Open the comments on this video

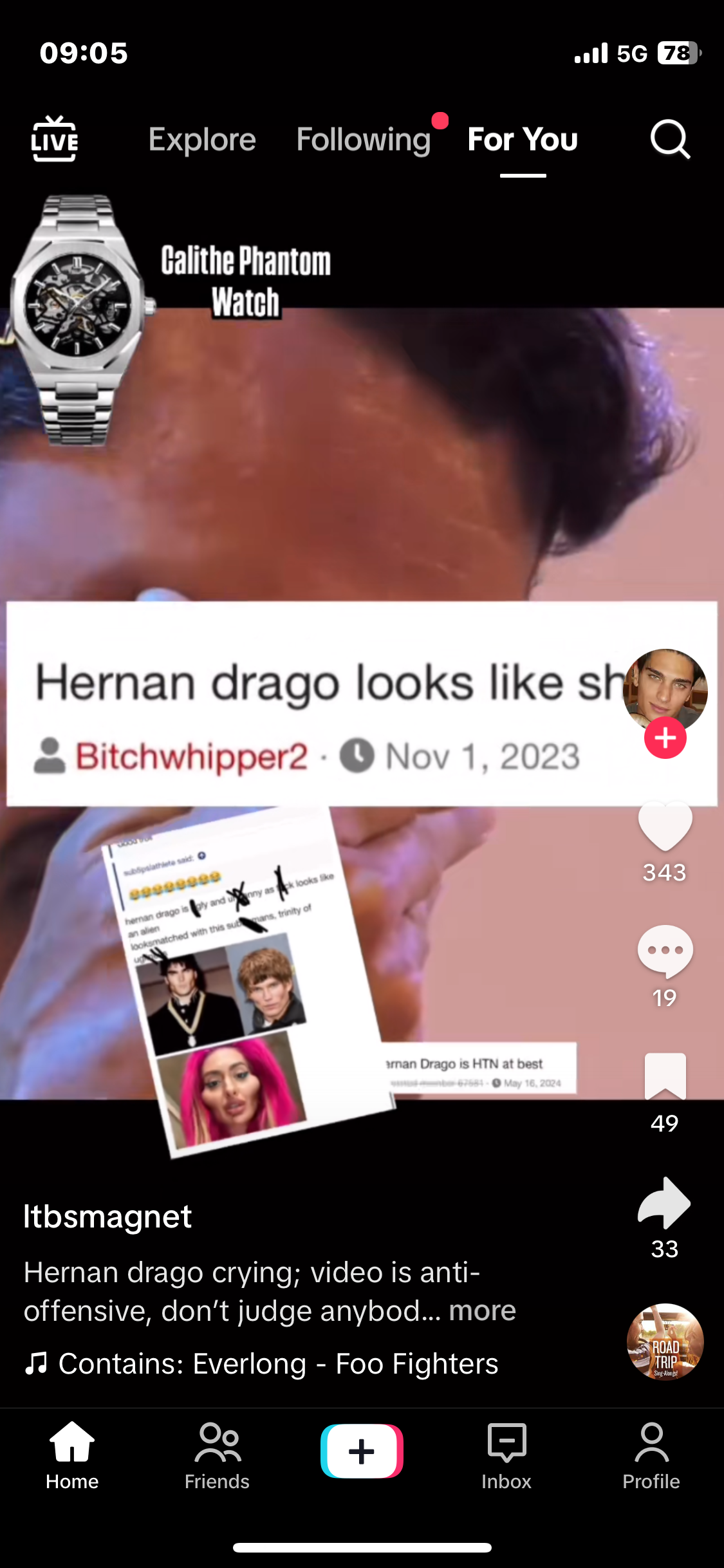(x=665, y=951)
